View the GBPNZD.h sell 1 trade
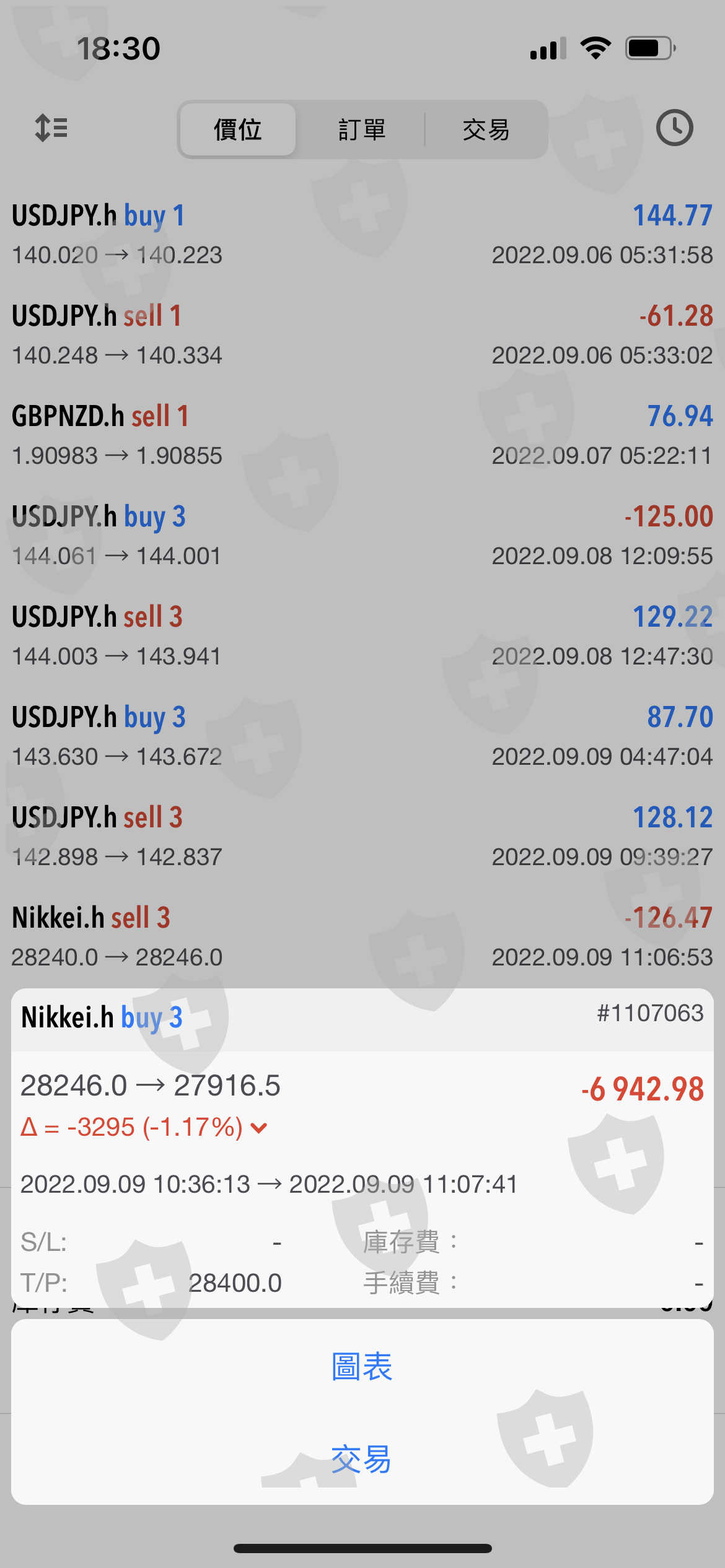 (x=362, y=435)
